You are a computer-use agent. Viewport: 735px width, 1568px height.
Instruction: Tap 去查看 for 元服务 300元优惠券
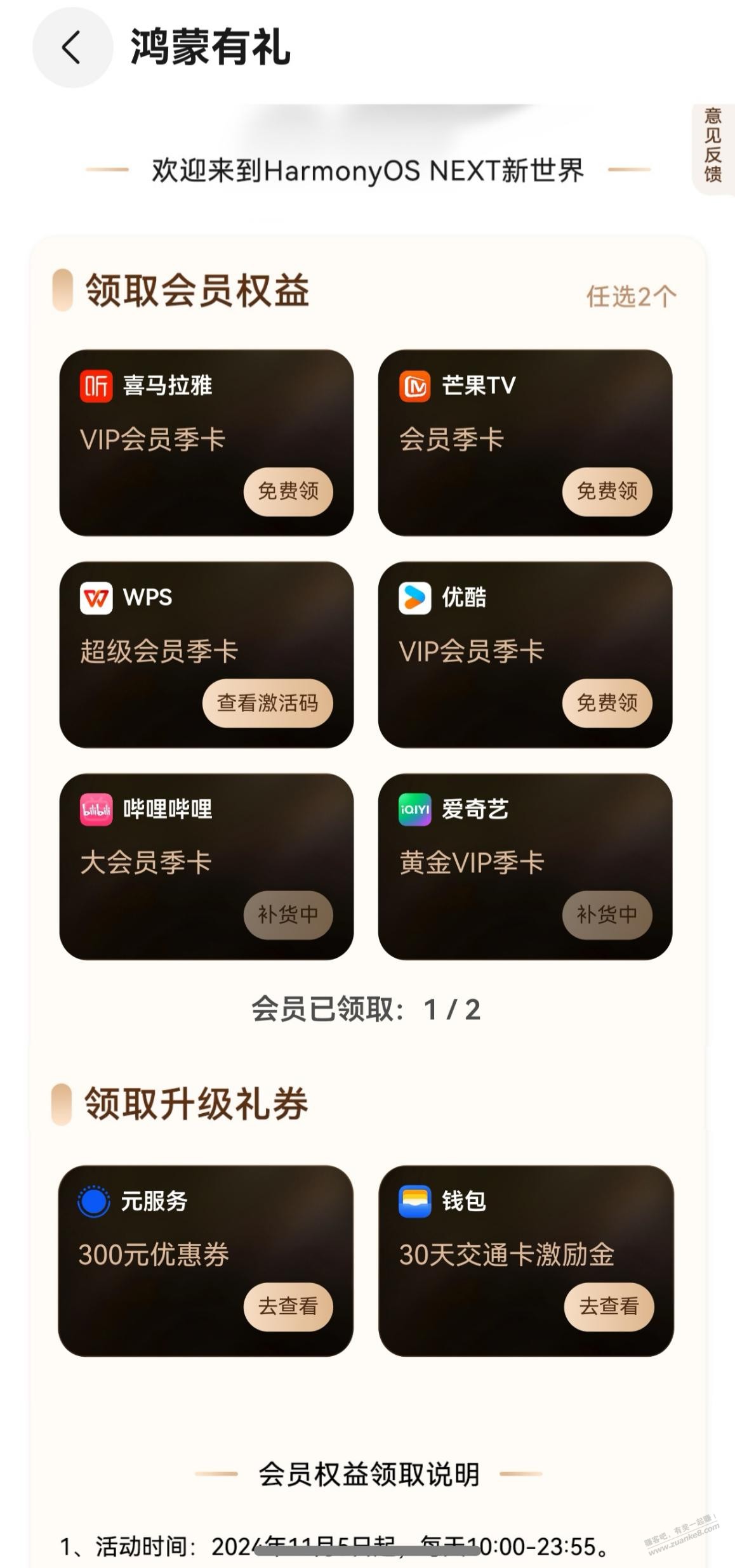pos(288,1306)
